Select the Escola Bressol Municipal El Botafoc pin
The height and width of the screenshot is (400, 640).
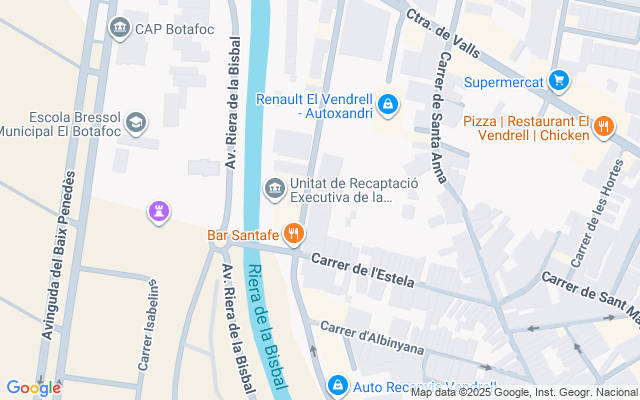136,123
